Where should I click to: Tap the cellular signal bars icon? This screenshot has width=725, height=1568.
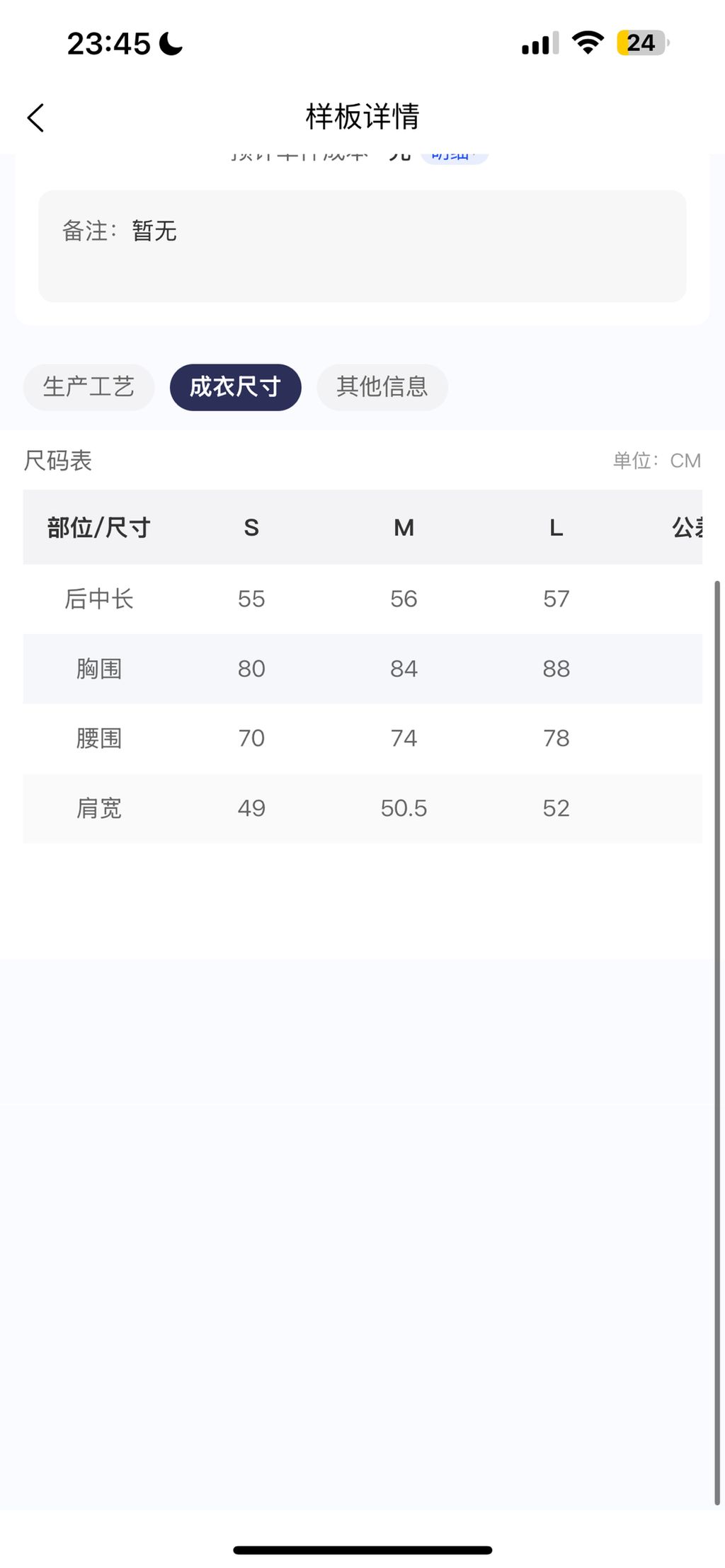[x=540, y=43]
